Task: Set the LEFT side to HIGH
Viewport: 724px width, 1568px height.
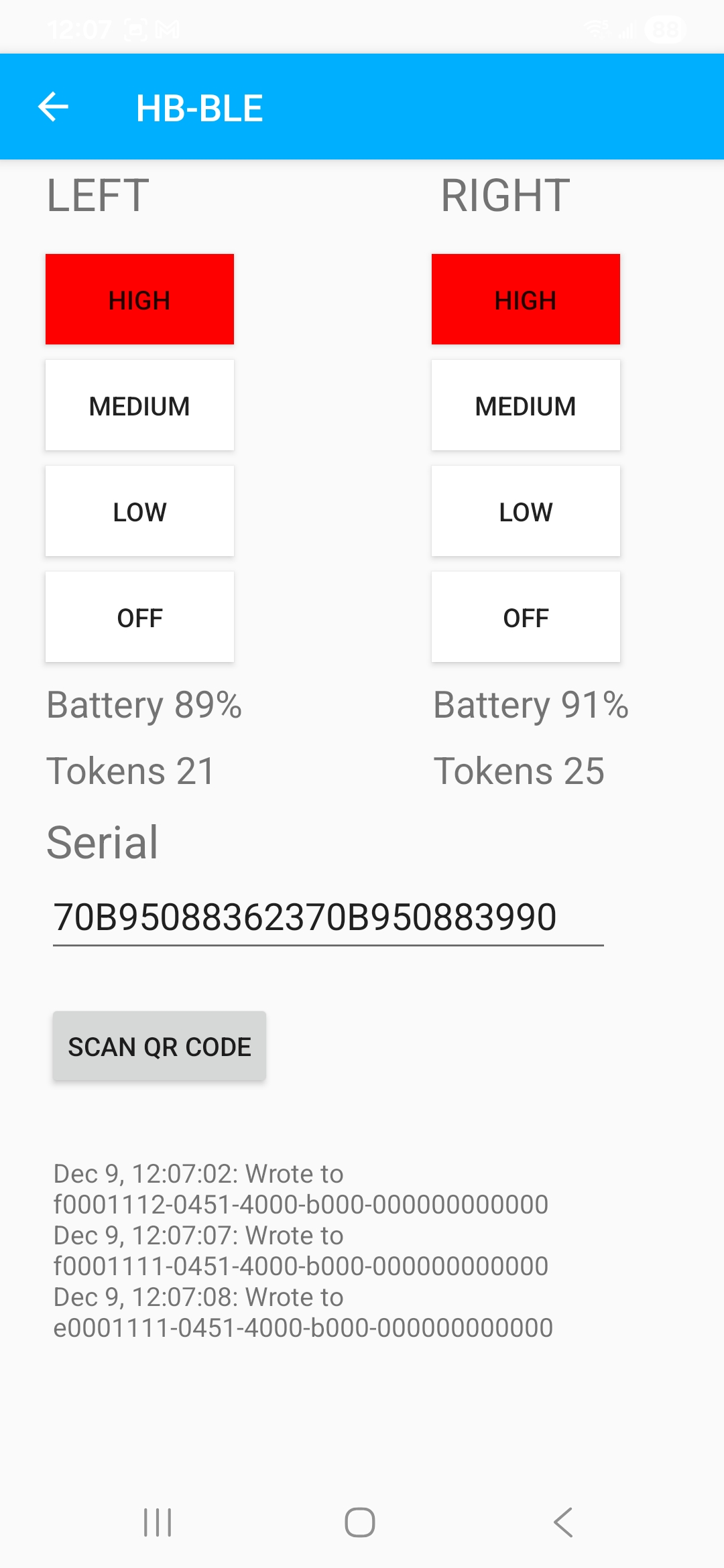Action: click(139, 300)
